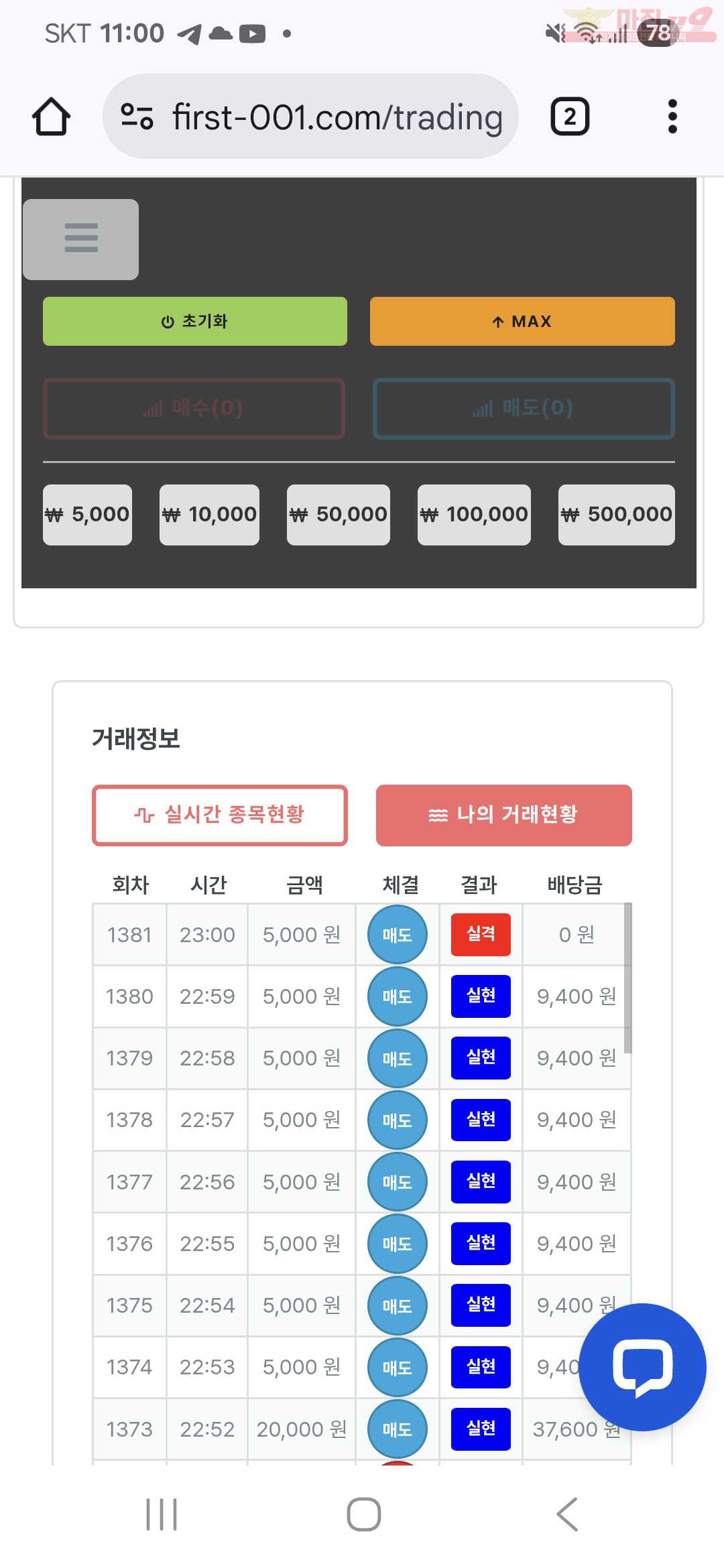Switch to the 나의 거래현황 tab
Image resolution: width=724 pixels, height=1568 pixels.
[x=504, y=815]
